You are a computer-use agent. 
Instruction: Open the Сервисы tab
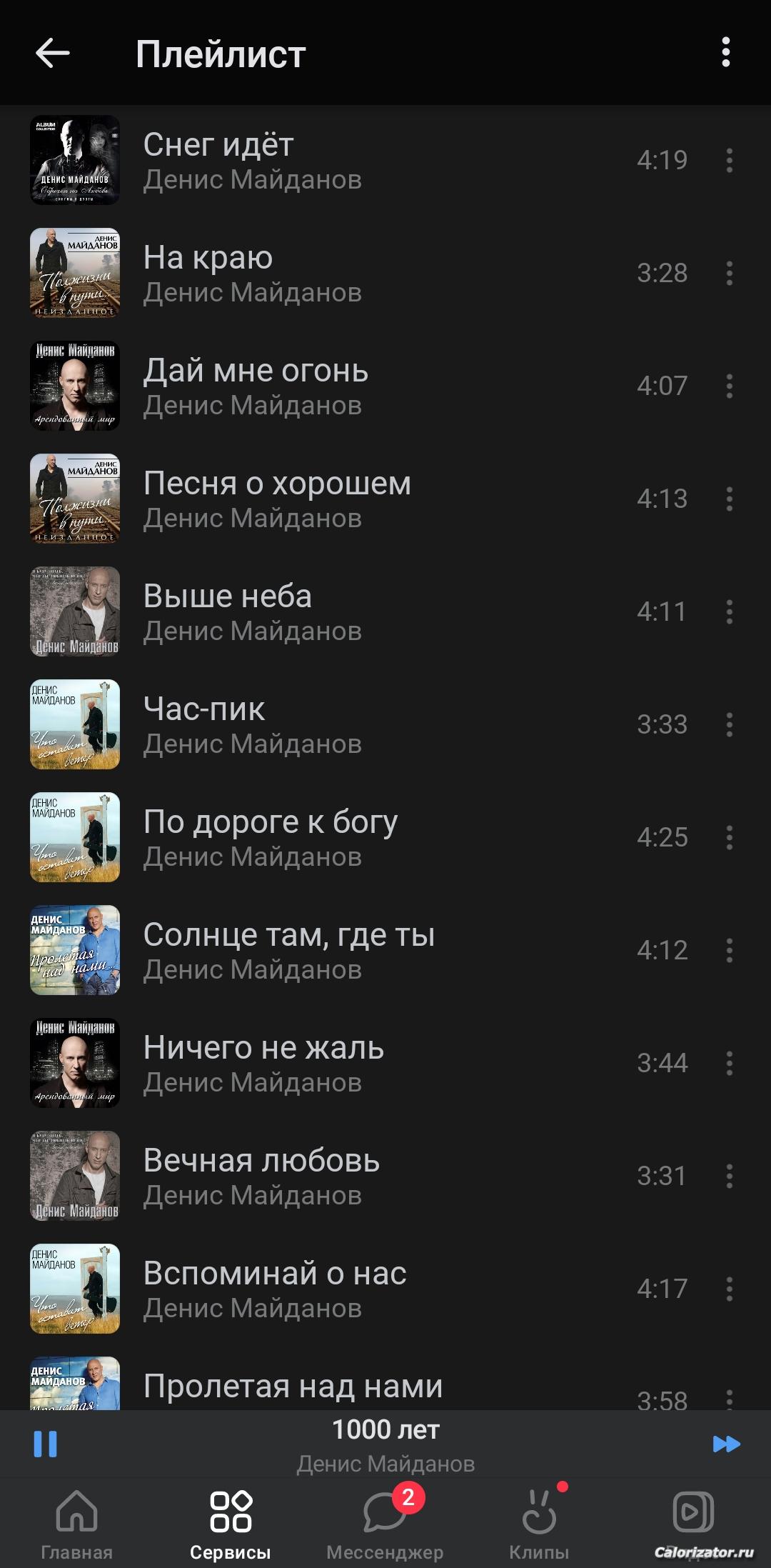[231, 1523]
